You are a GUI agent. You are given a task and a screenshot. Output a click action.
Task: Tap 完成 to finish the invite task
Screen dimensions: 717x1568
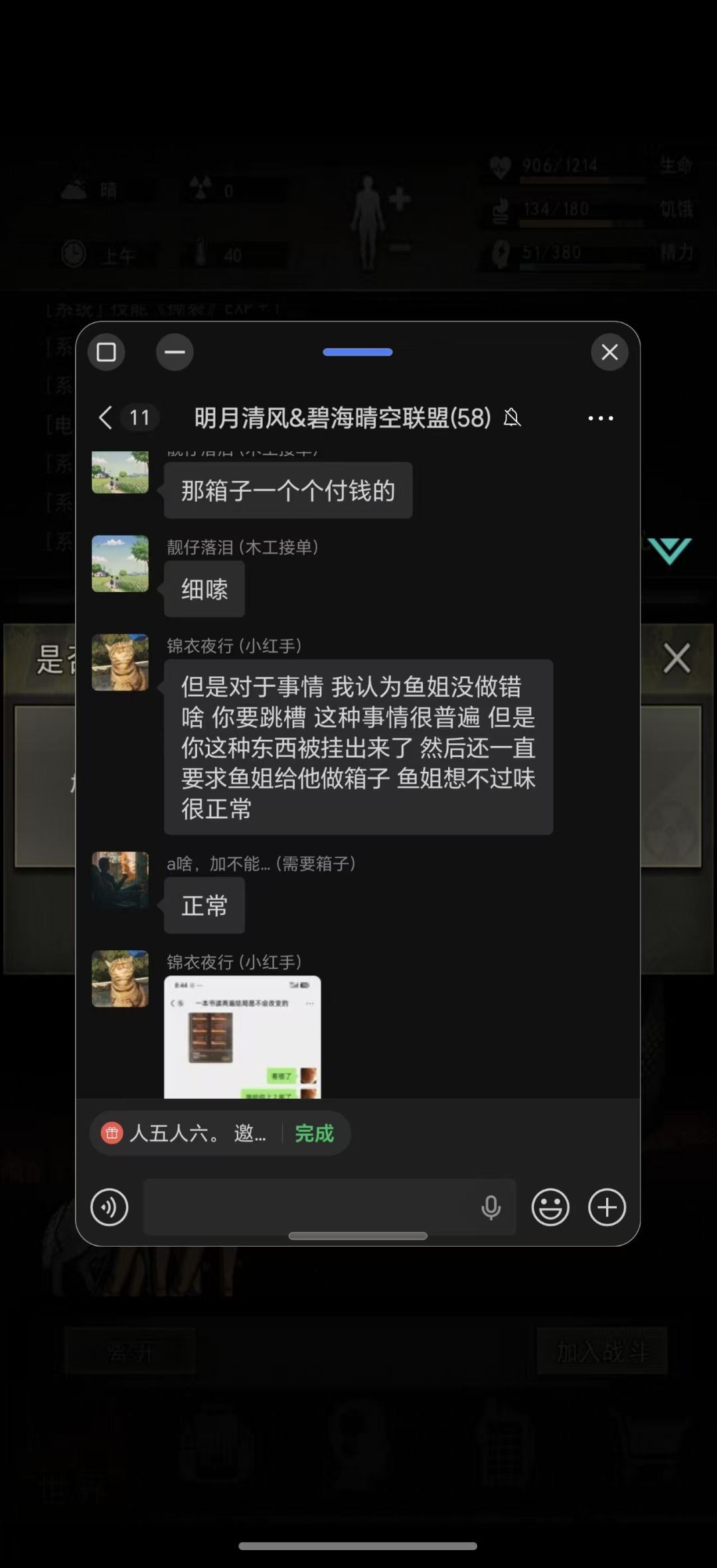pos(314,1133)
